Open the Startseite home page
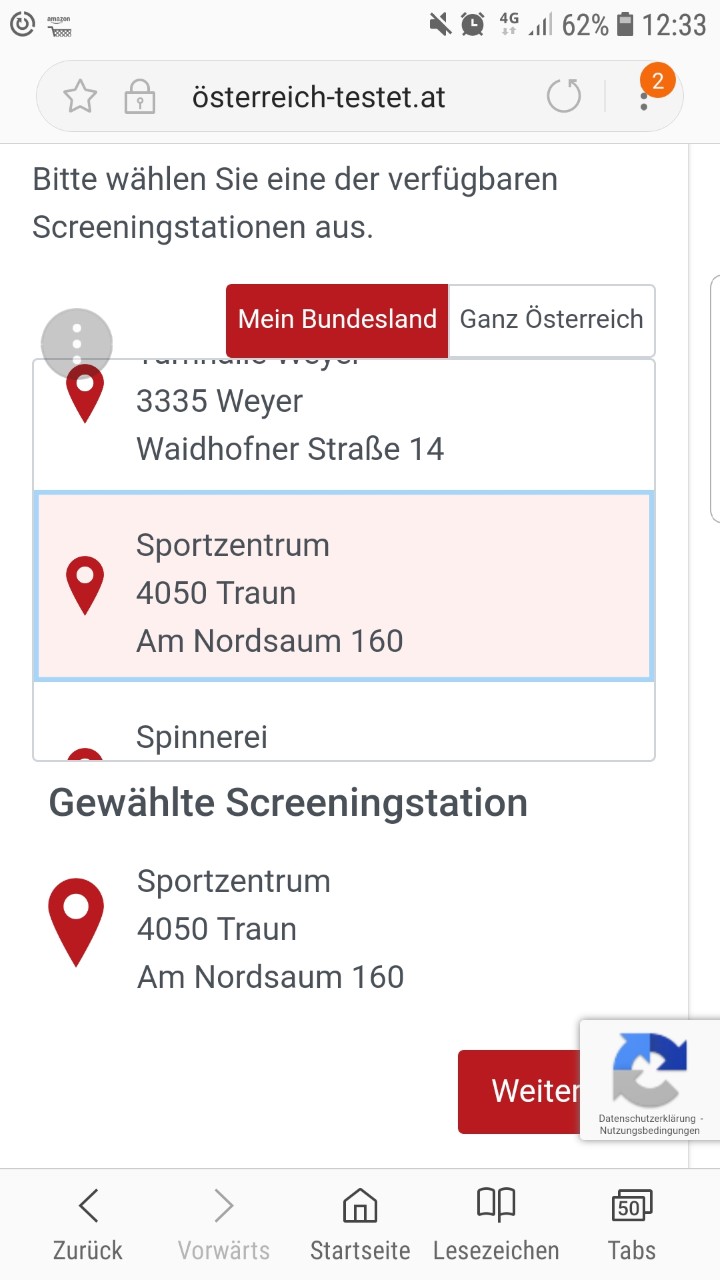Viewport: 720px width, 1280px height. click(360, 1224)
